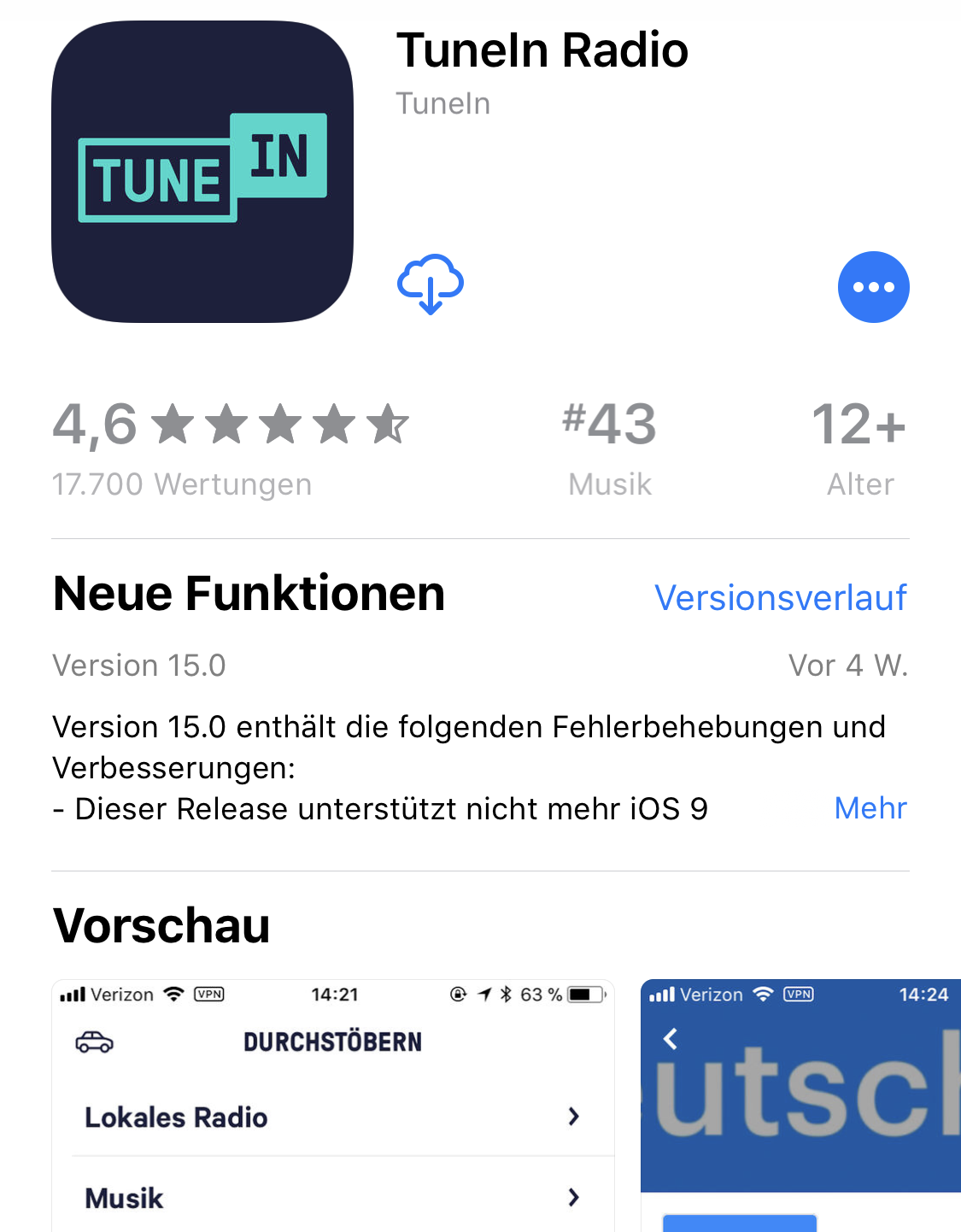This screenshot has height=1232, width=961.
Task: Tap the Bluetooth icon in the status bar
Action: point(506,994)
